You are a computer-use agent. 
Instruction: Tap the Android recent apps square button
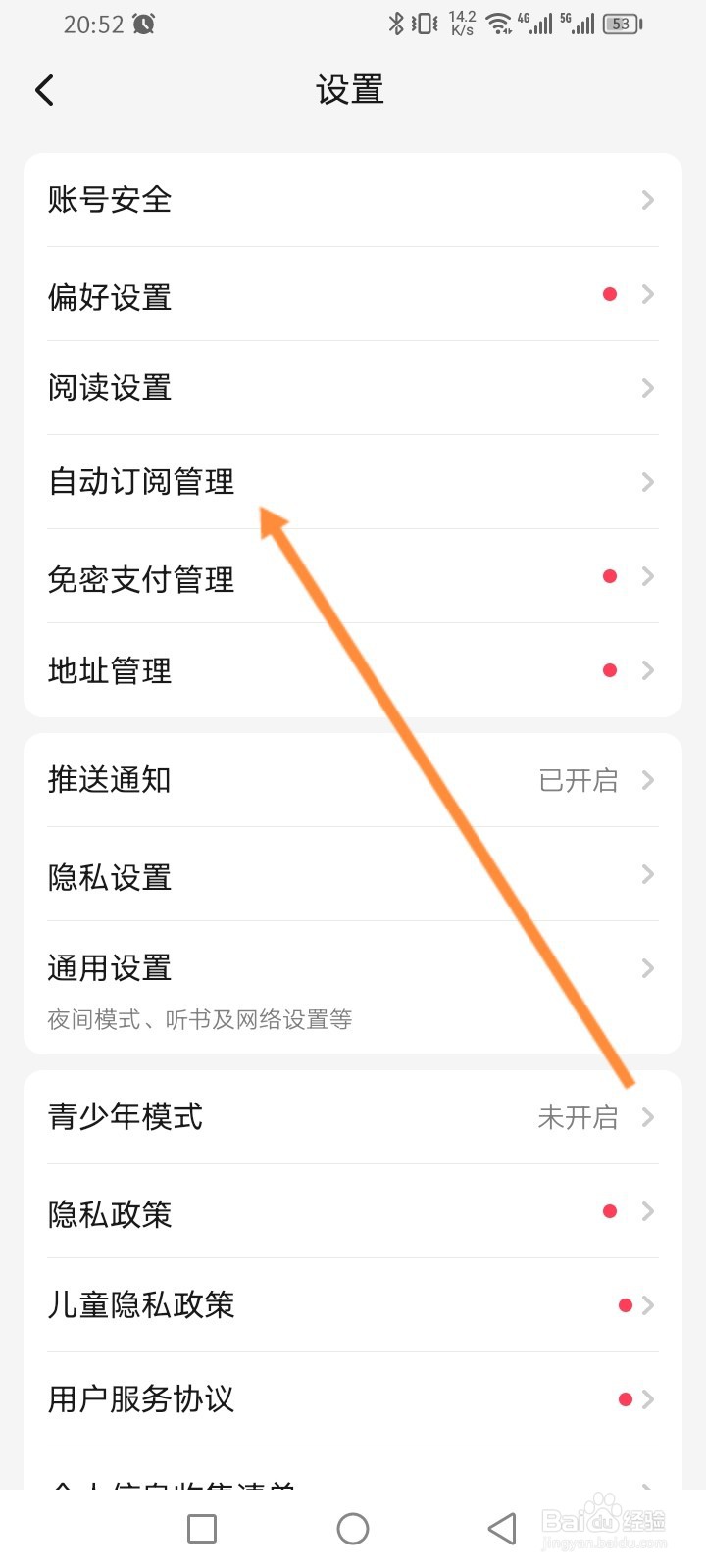point(201,1528)
